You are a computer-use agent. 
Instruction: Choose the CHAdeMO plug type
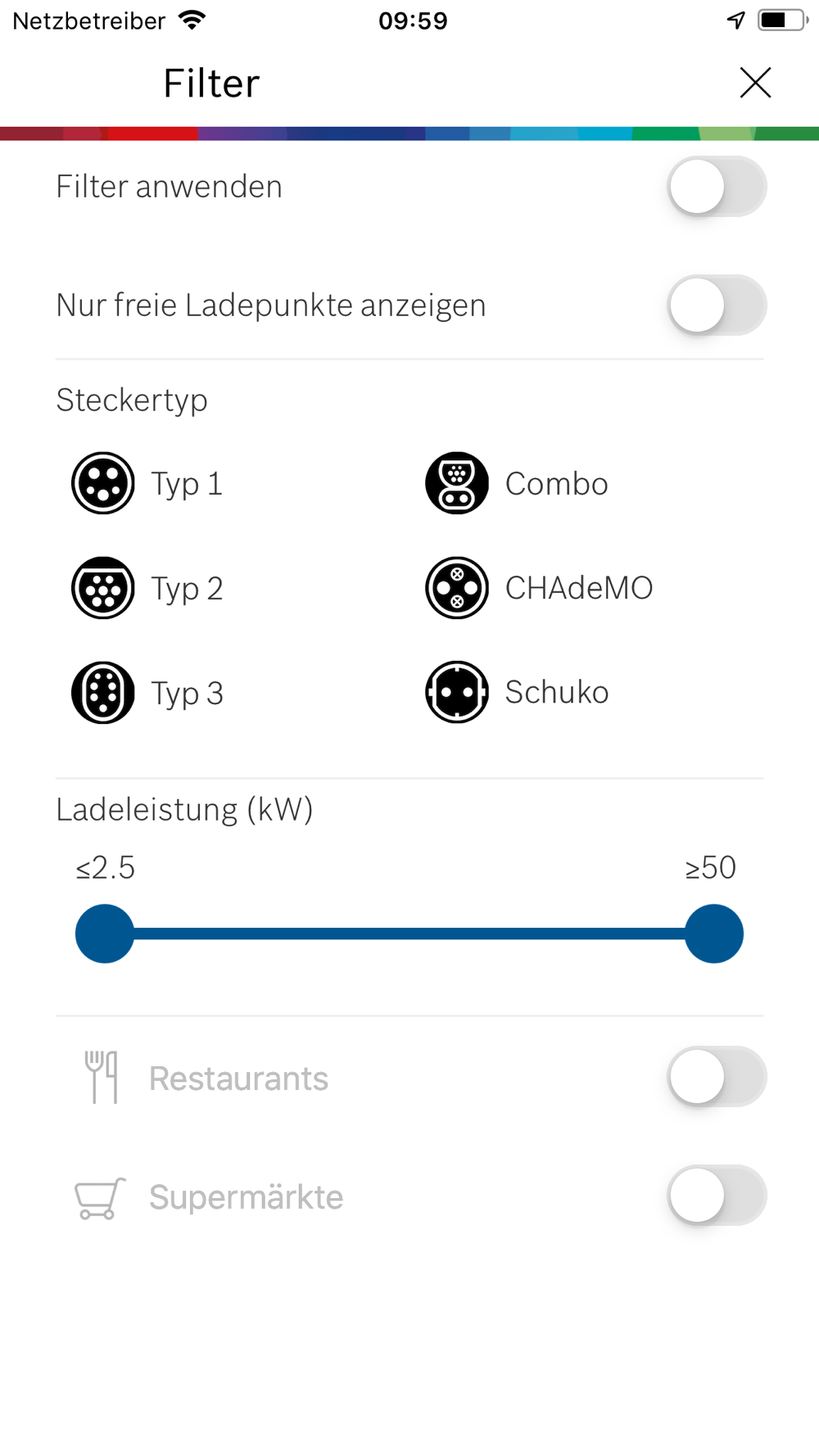pyautogui.click(x=539, y=588)
